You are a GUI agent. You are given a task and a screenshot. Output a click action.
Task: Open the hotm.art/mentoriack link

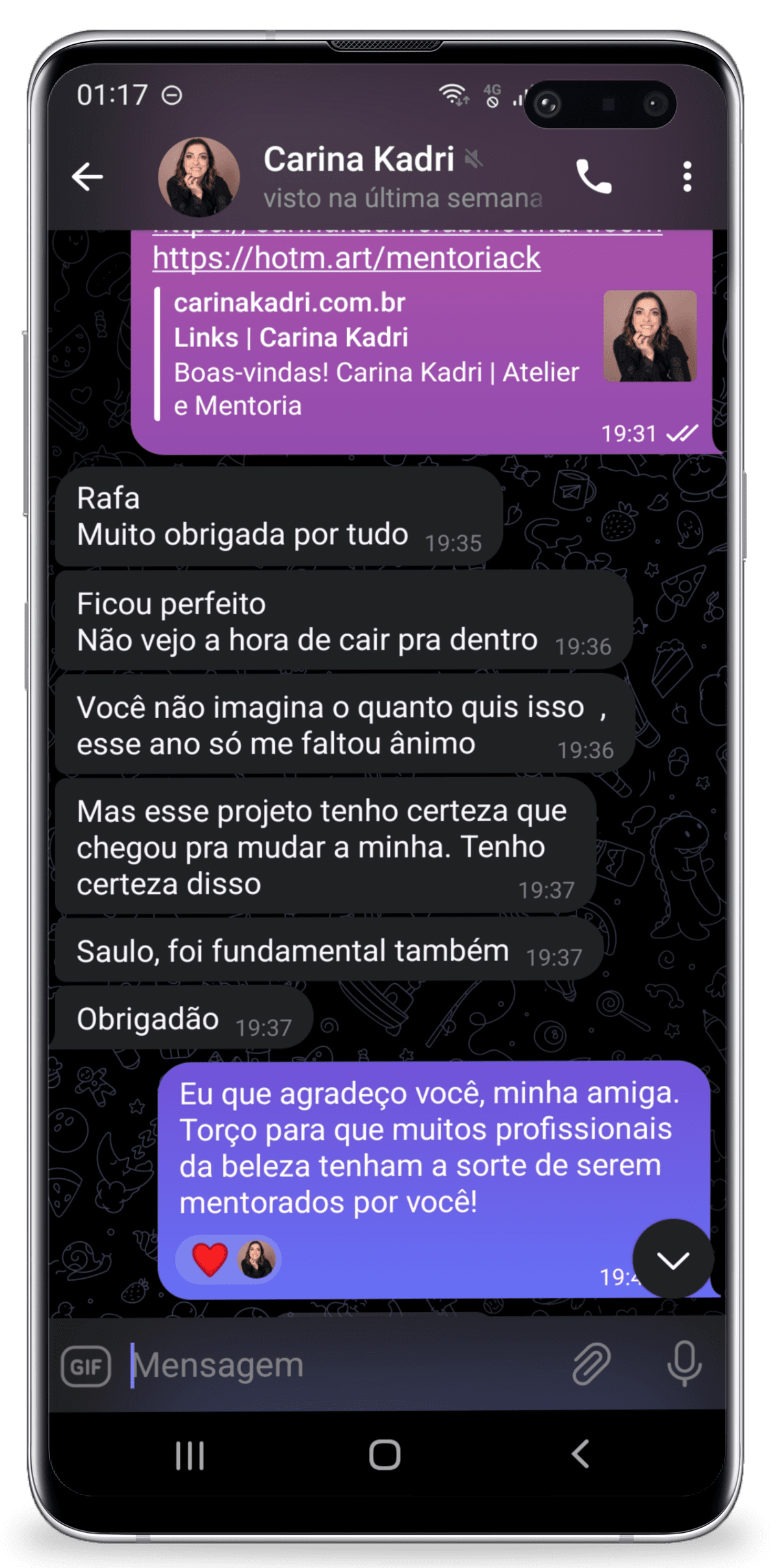click(x=346, y=258)
